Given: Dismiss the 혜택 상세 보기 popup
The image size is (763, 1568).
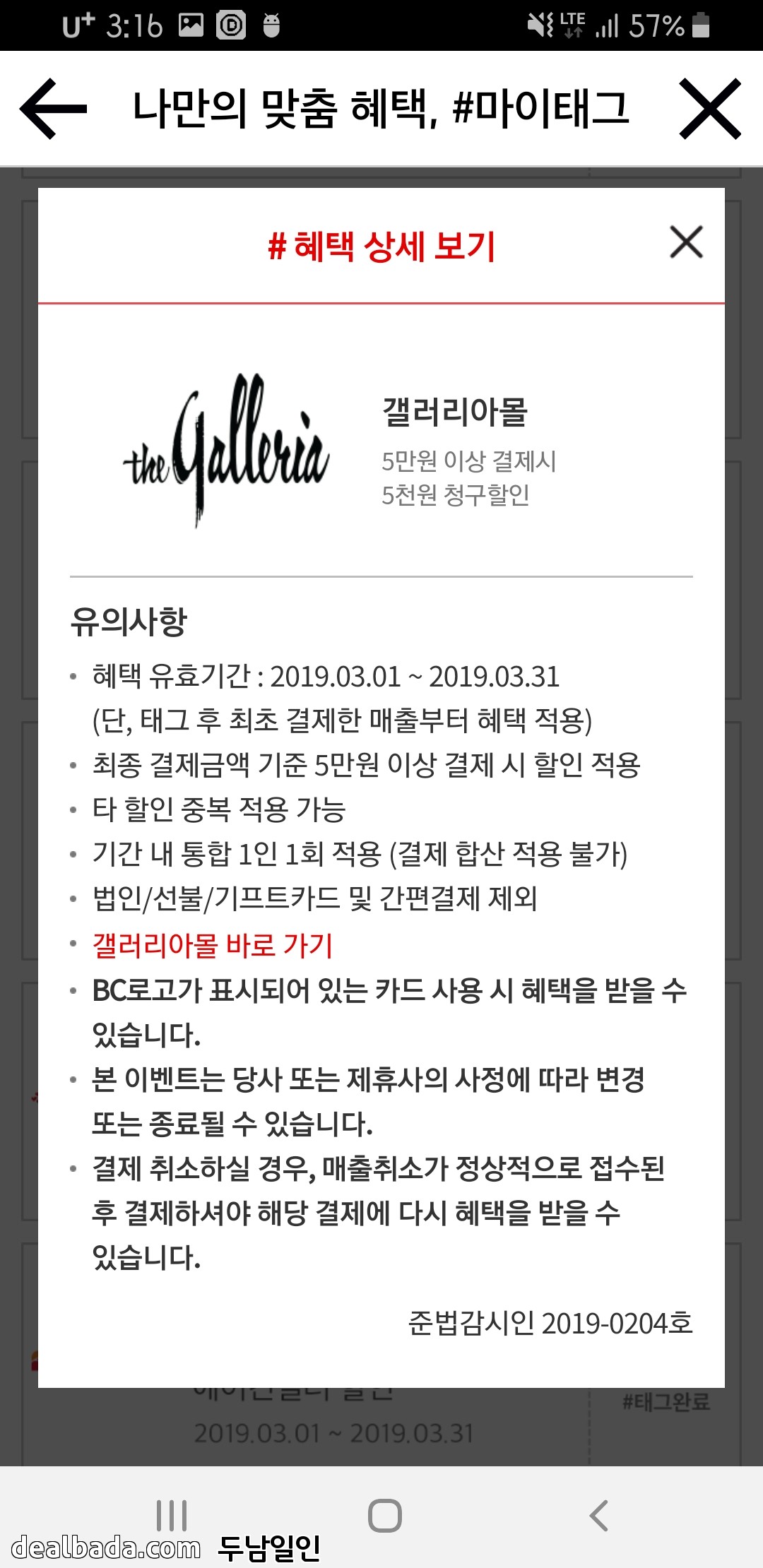Looking at the screenshot, I should coord(686,242).
